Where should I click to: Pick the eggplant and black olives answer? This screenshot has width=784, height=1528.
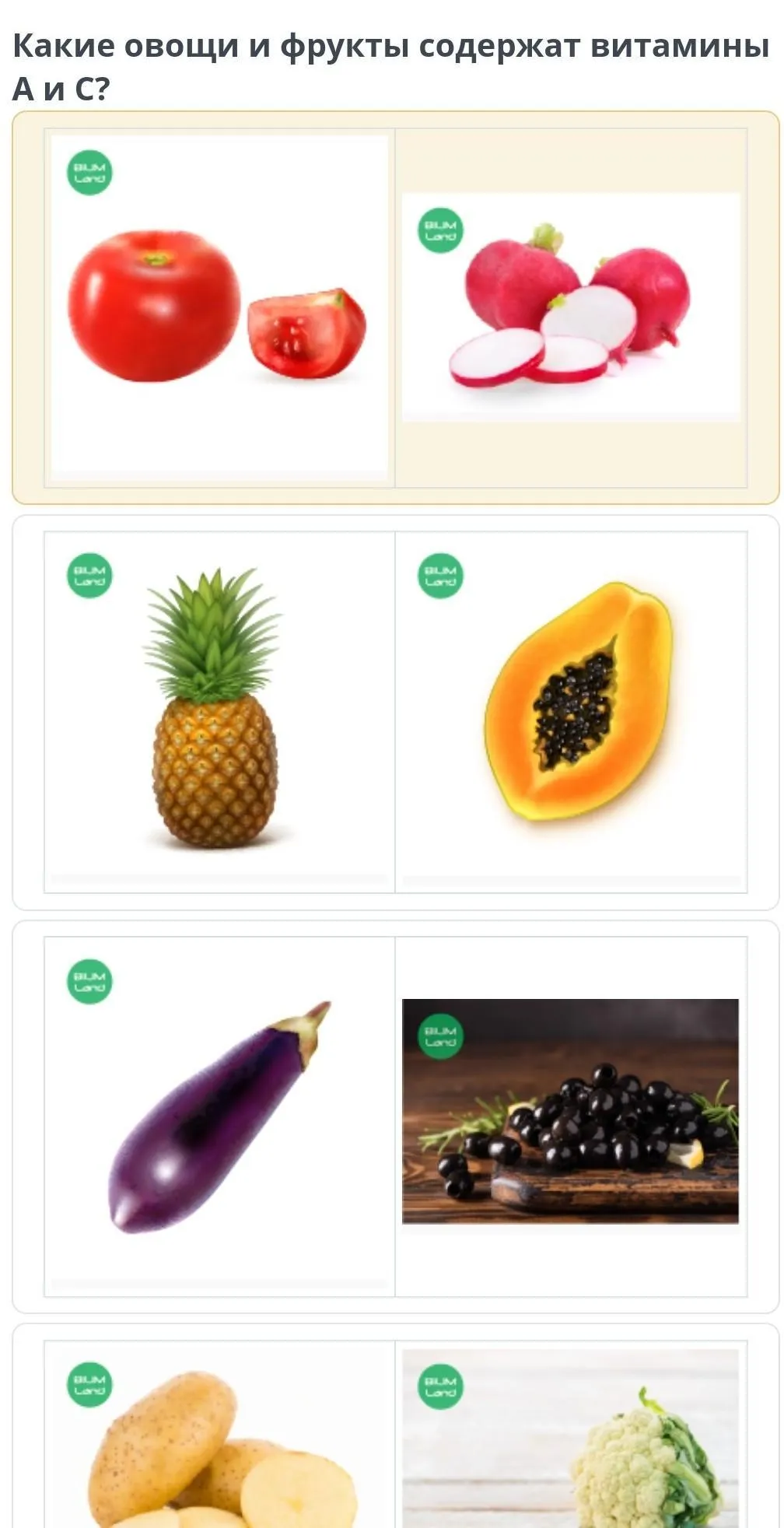tap(395, 1116)
